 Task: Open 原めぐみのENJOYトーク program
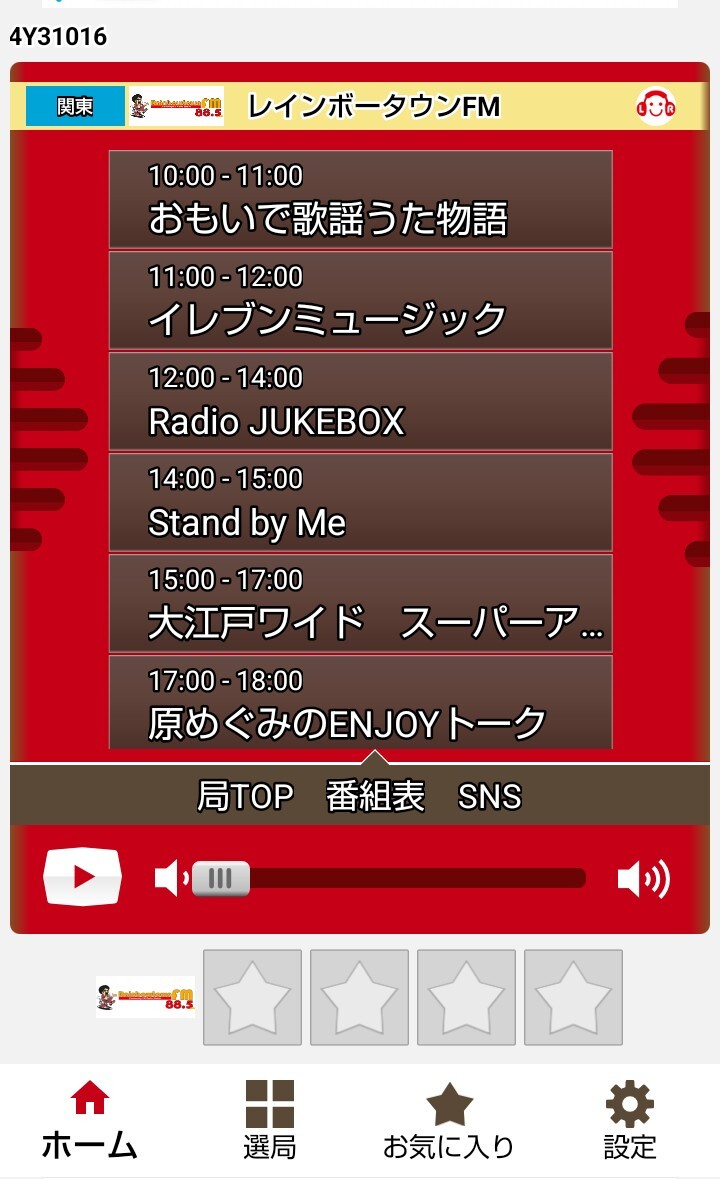(x=360, y=702)
